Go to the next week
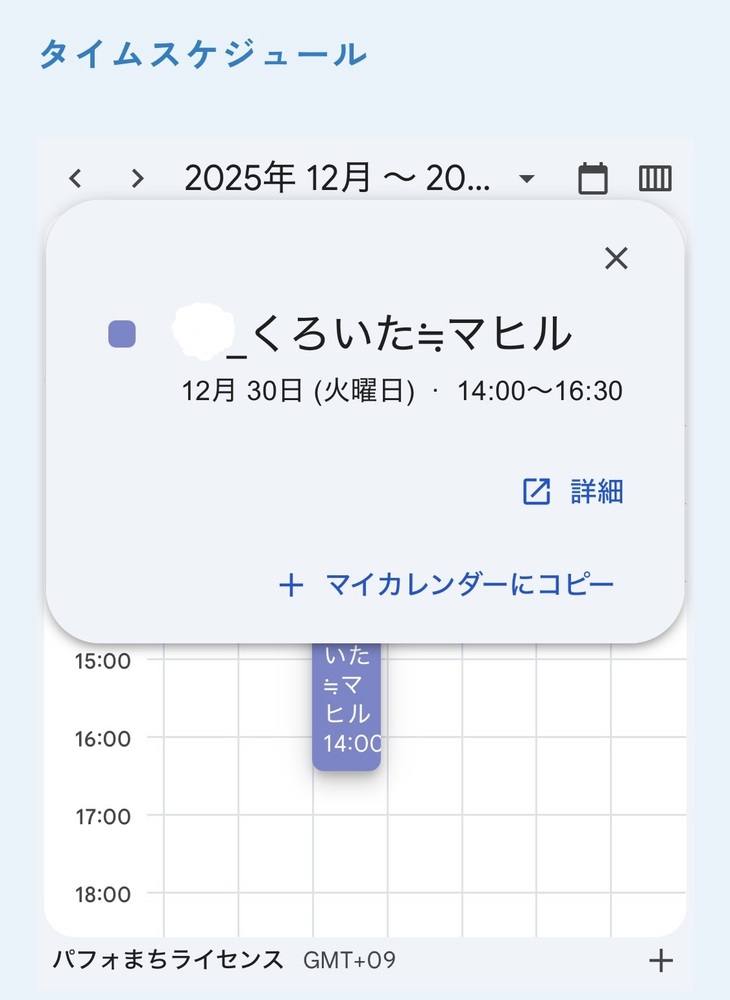This screenshot has width=730, height=1000. tap(138, 179)
